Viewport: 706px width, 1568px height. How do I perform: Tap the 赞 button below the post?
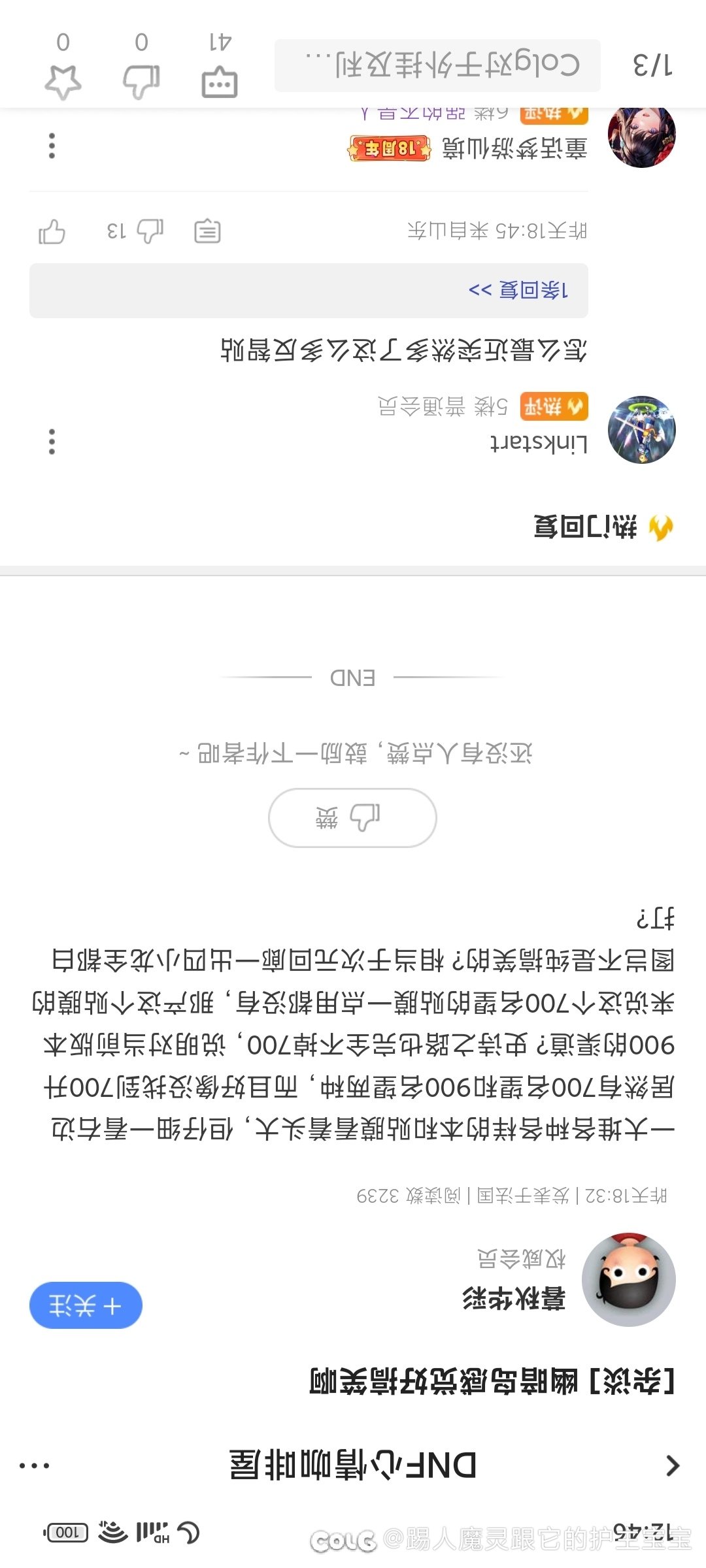coord(352,818)
